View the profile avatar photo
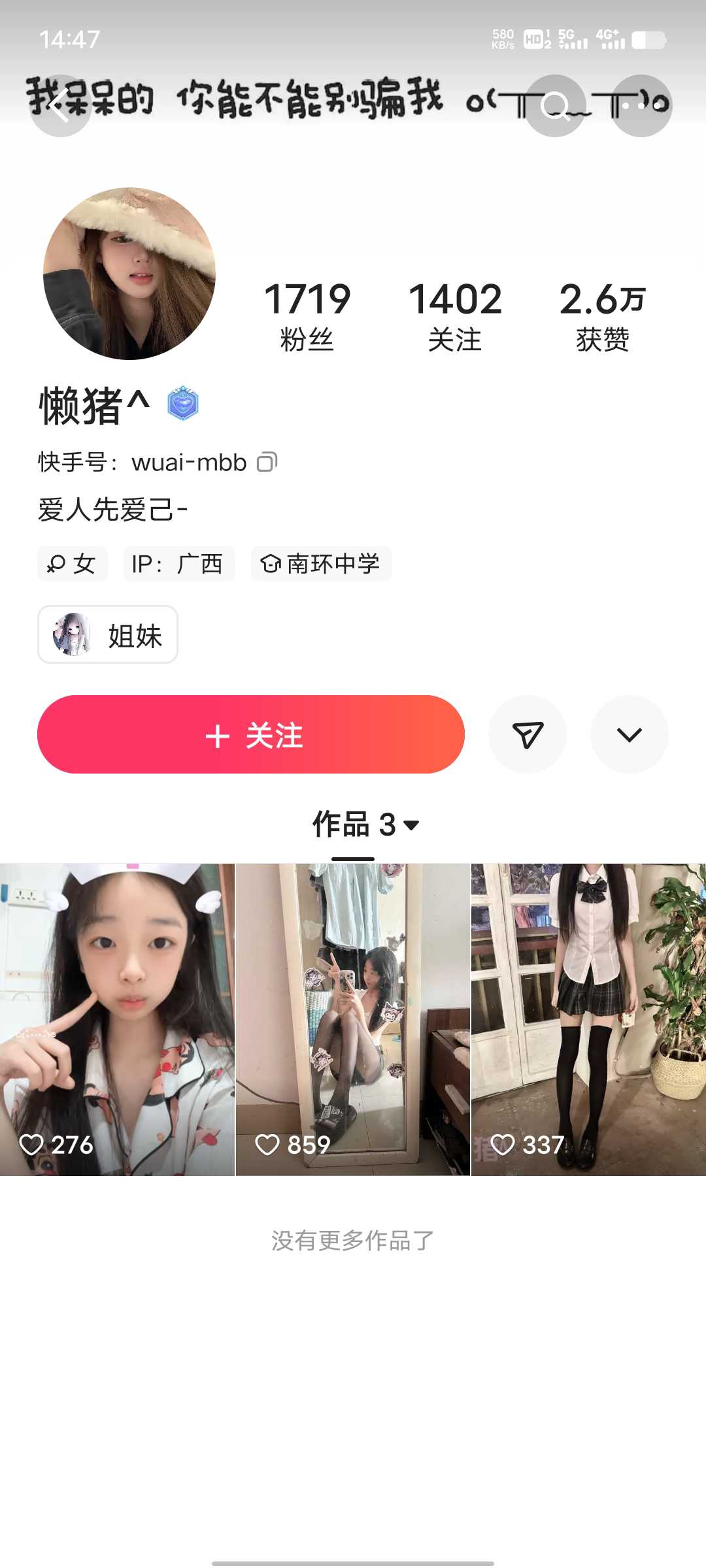Viewport: 706px width, 1568px height. [129, 274]
